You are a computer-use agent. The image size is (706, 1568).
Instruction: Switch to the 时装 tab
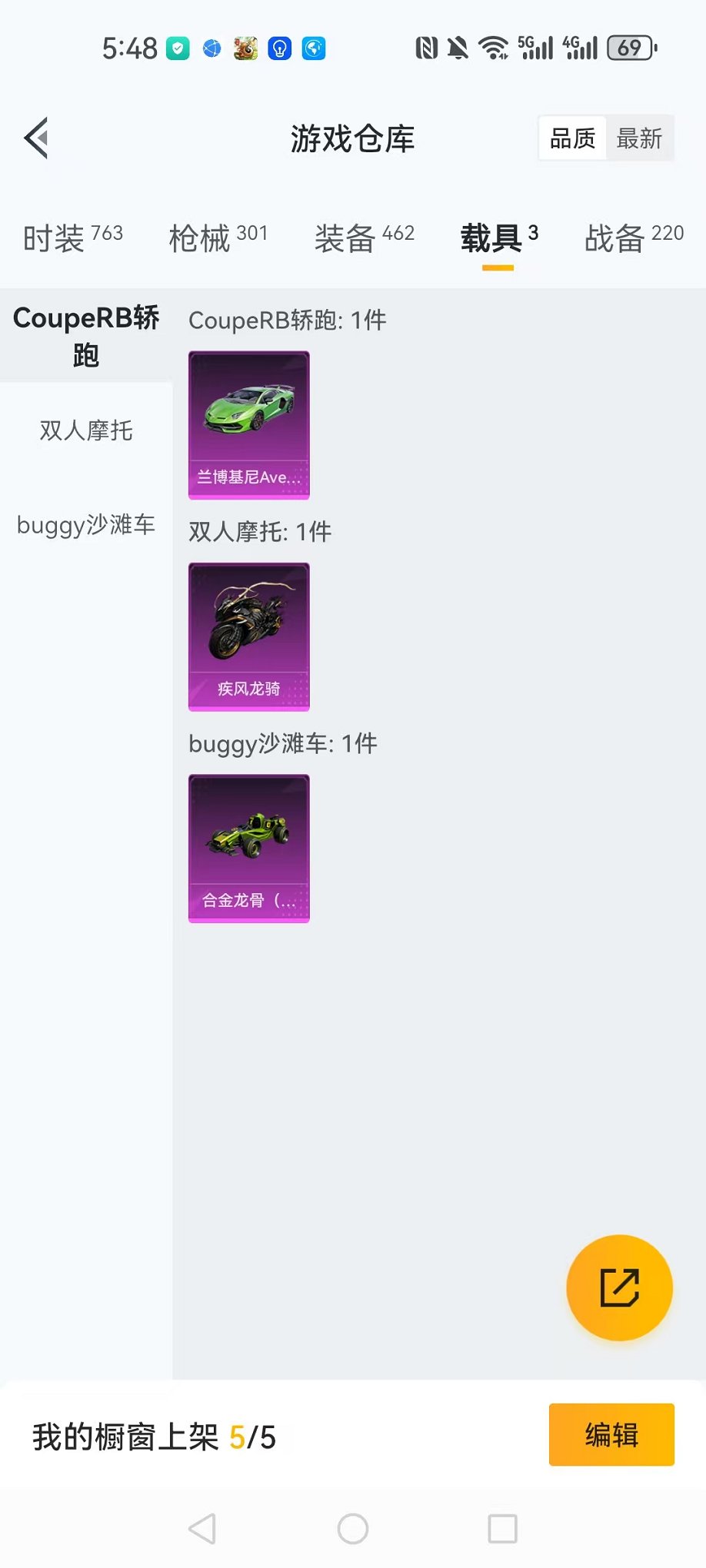tap(73, 238)
